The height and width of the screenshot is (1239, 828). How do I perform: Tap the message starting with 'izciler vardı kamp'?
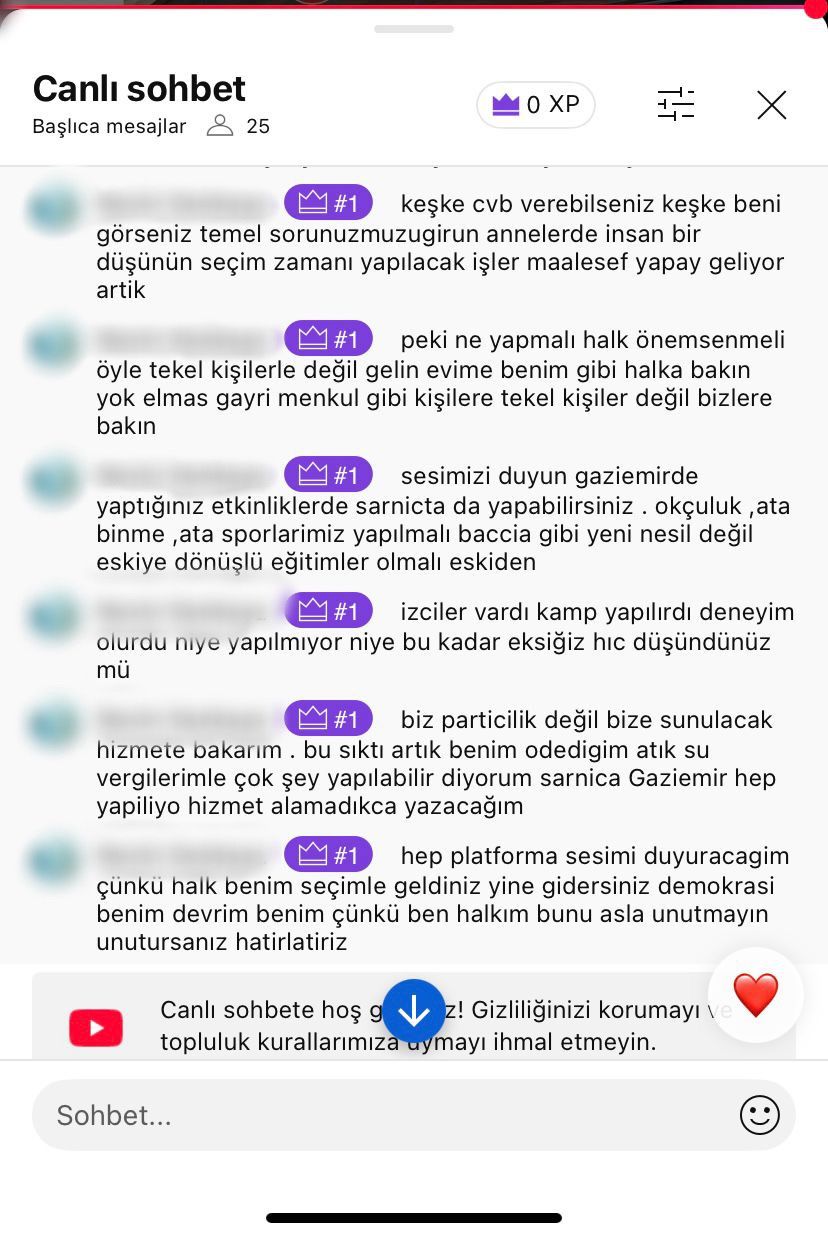click(x=440, y=641)
